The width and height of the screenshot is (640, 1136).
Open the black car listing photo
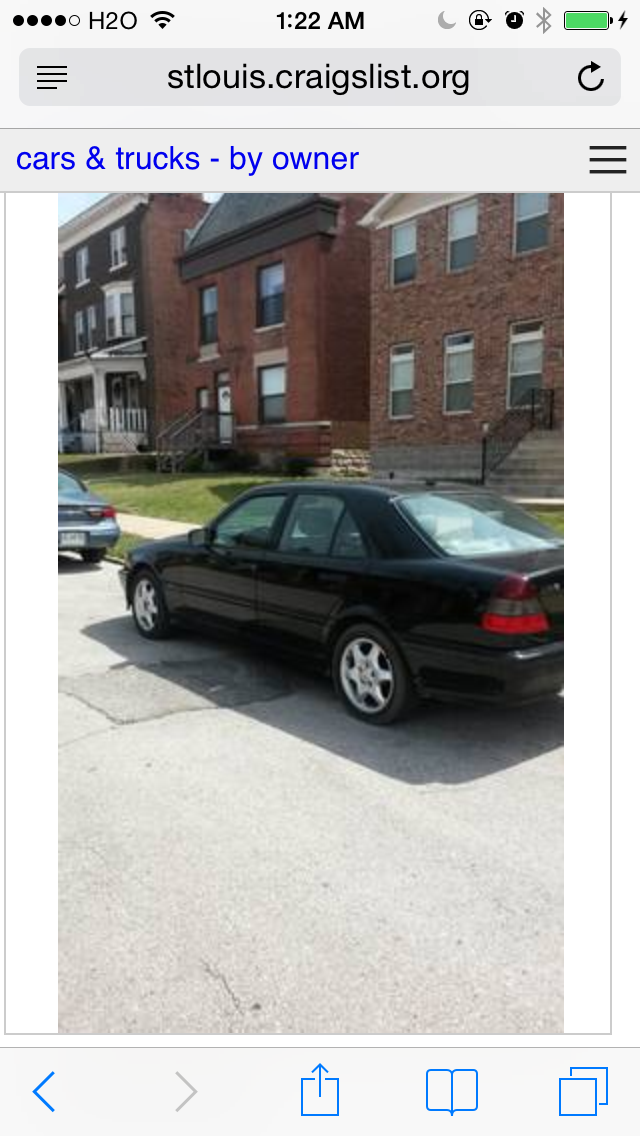310,612
